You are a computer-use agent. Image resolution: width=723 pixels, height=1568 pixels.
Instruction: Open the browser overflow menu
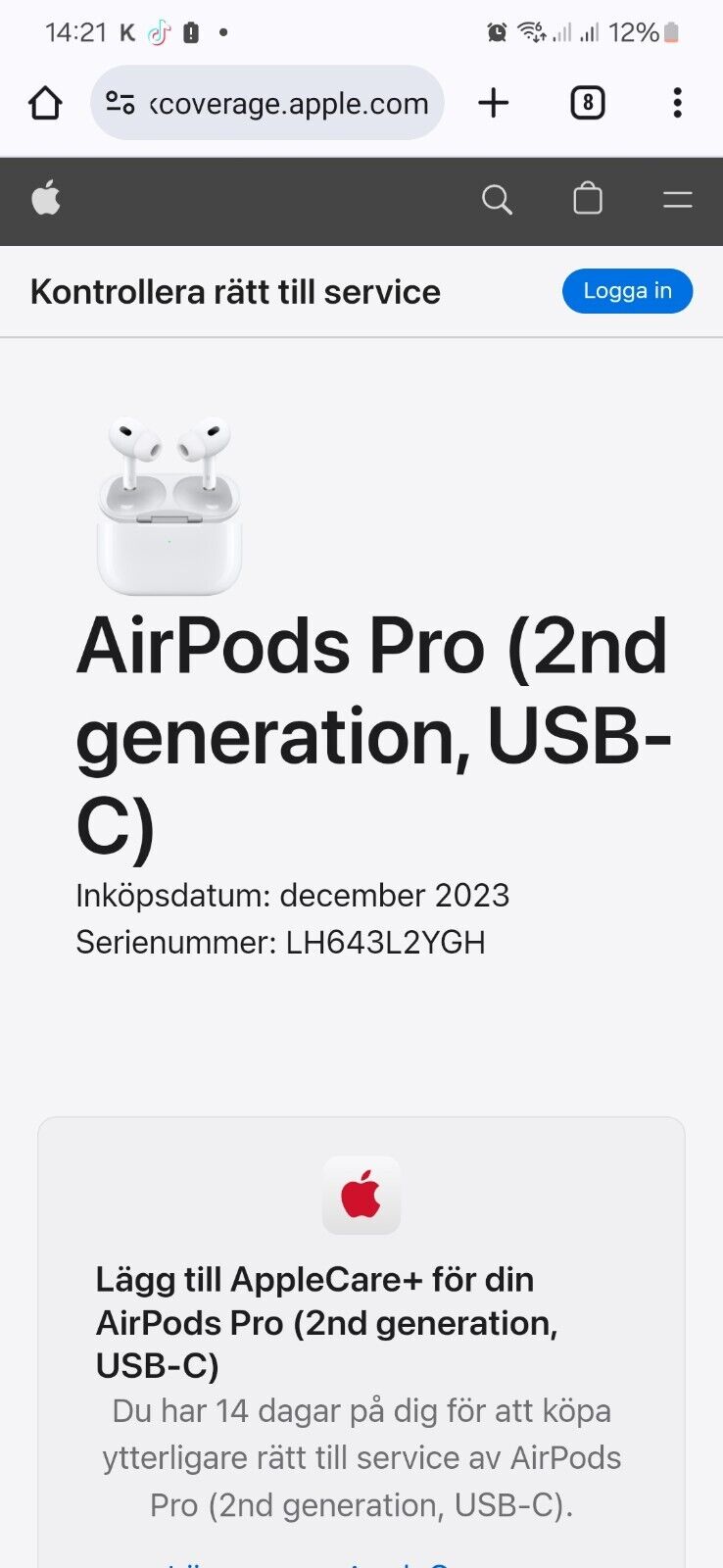coord(677,103)
